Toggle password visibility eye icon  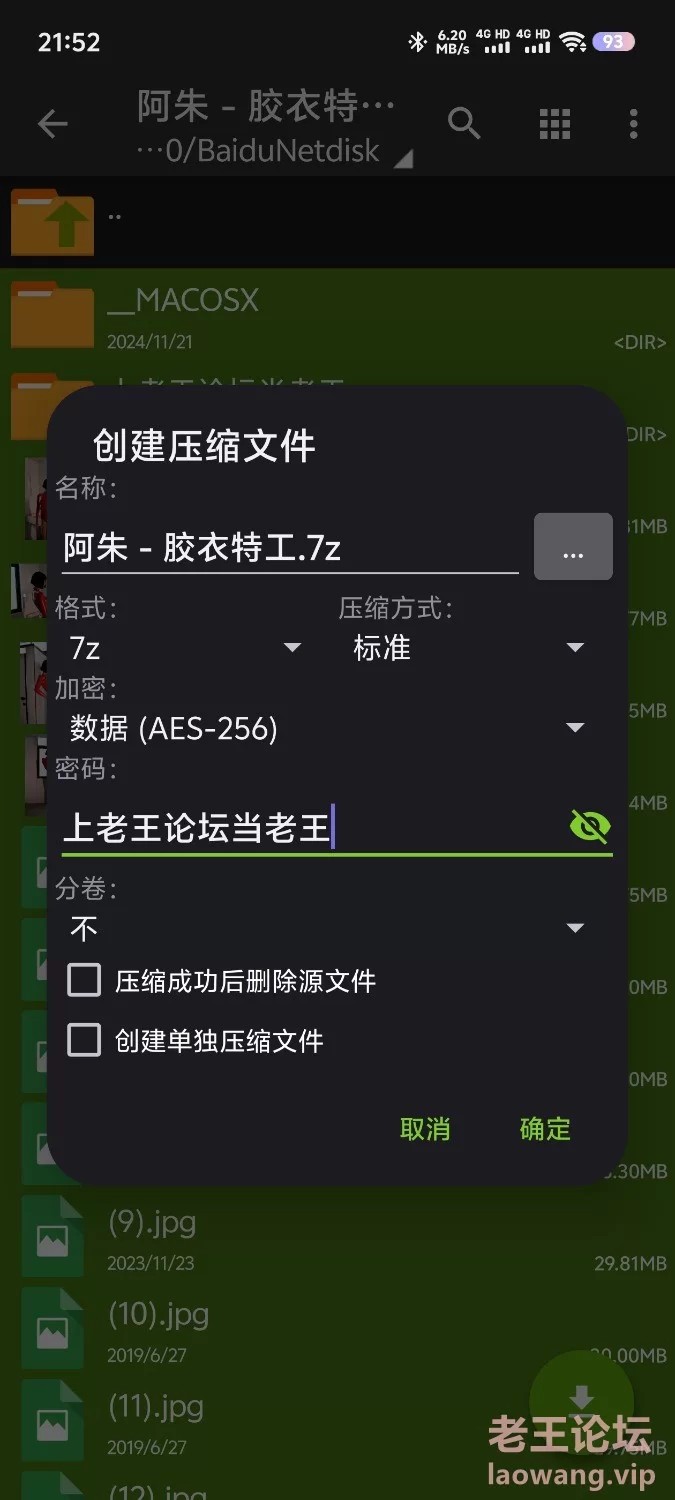590,827
